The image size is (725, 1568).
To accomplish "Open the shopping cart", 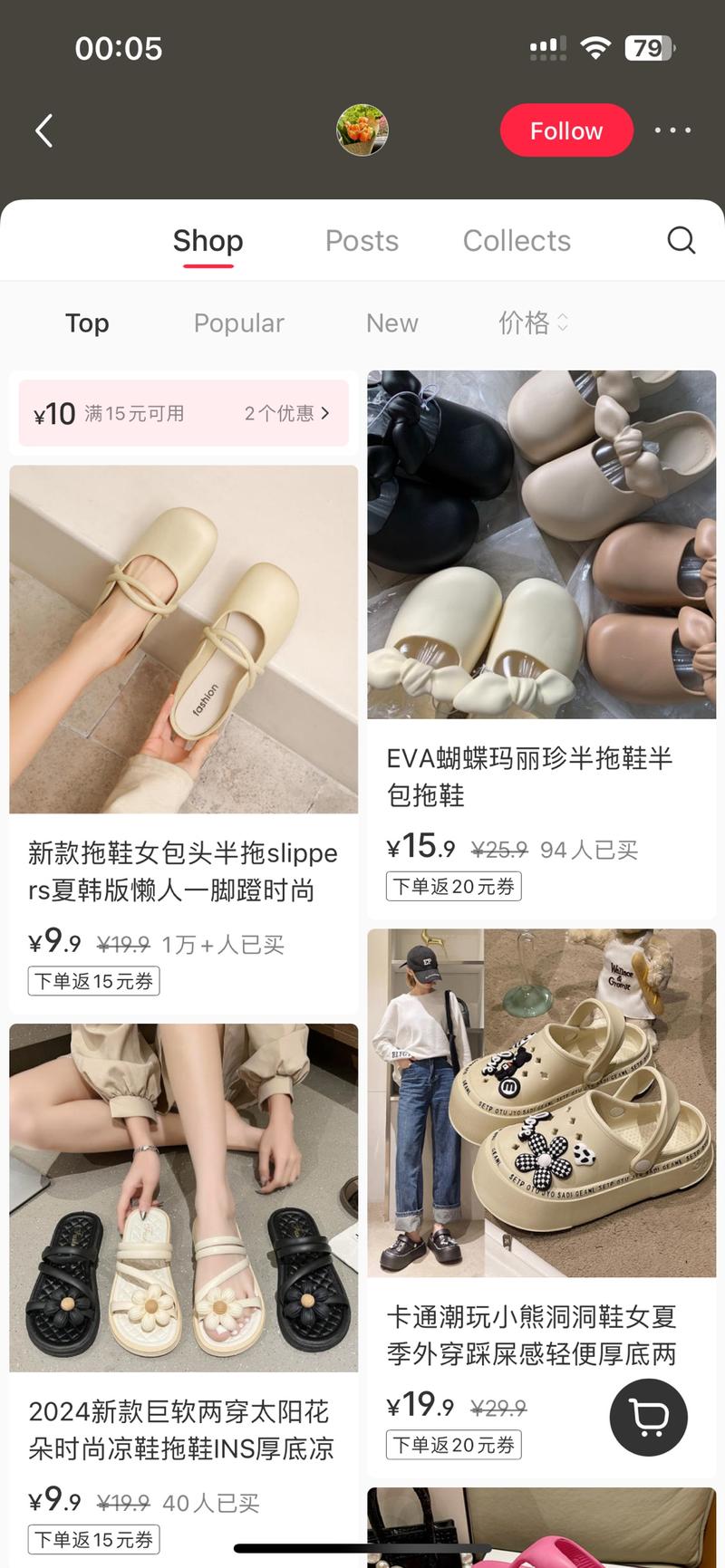I will (648, 1418).
